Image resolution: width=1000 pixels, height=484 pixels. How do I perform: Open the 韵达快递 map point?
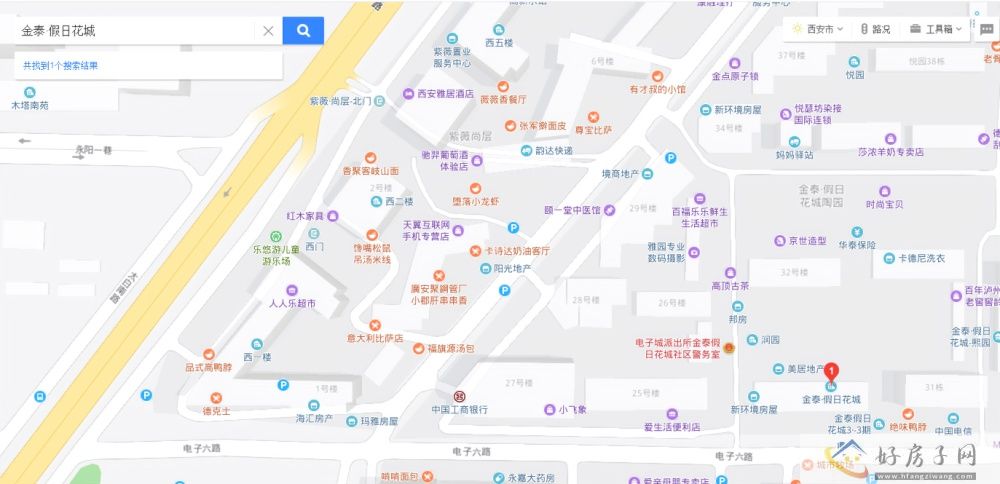tap(527, 151)
